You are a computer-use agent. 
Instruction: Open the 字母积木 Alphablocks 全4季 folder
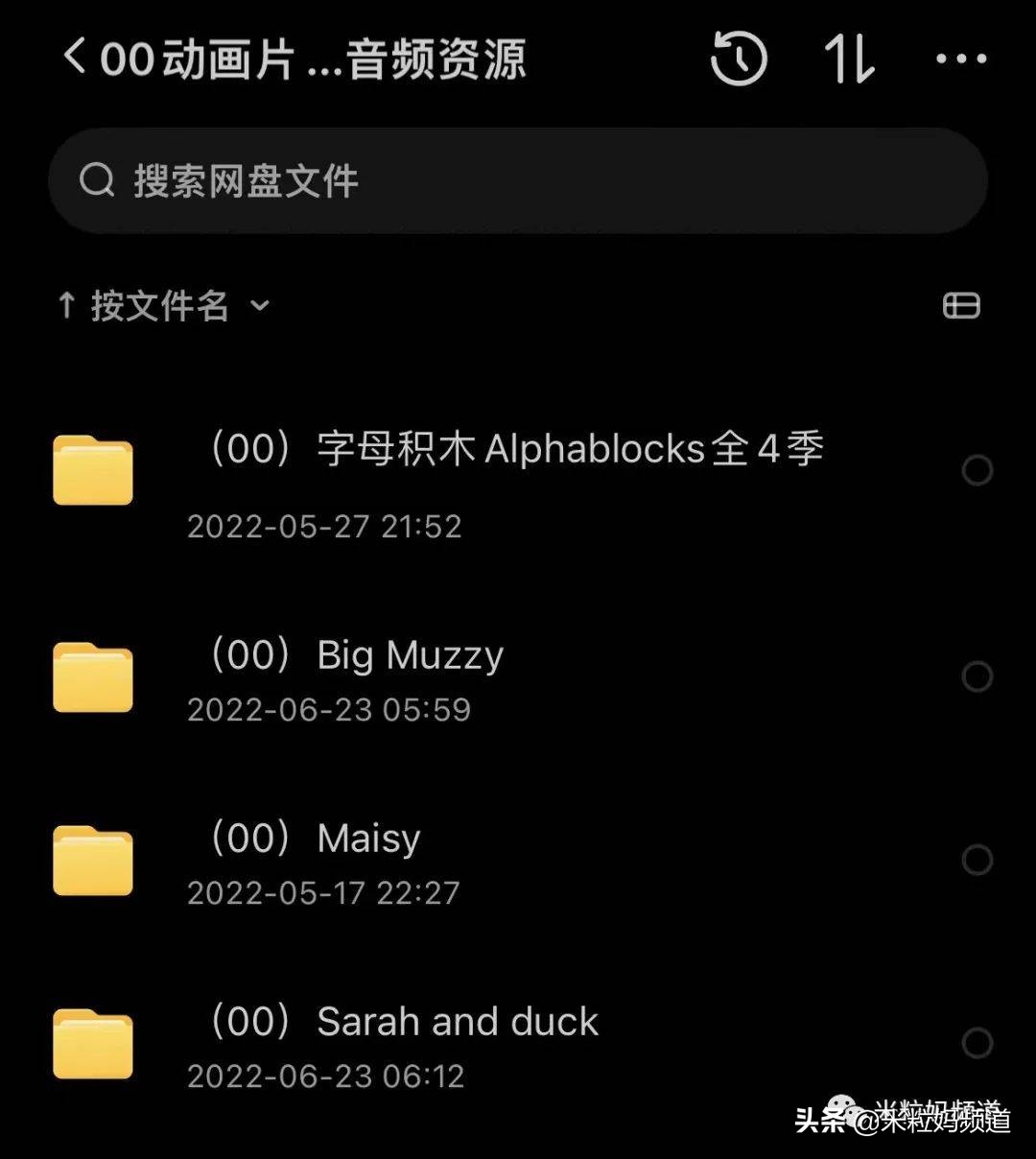[518, 449]
